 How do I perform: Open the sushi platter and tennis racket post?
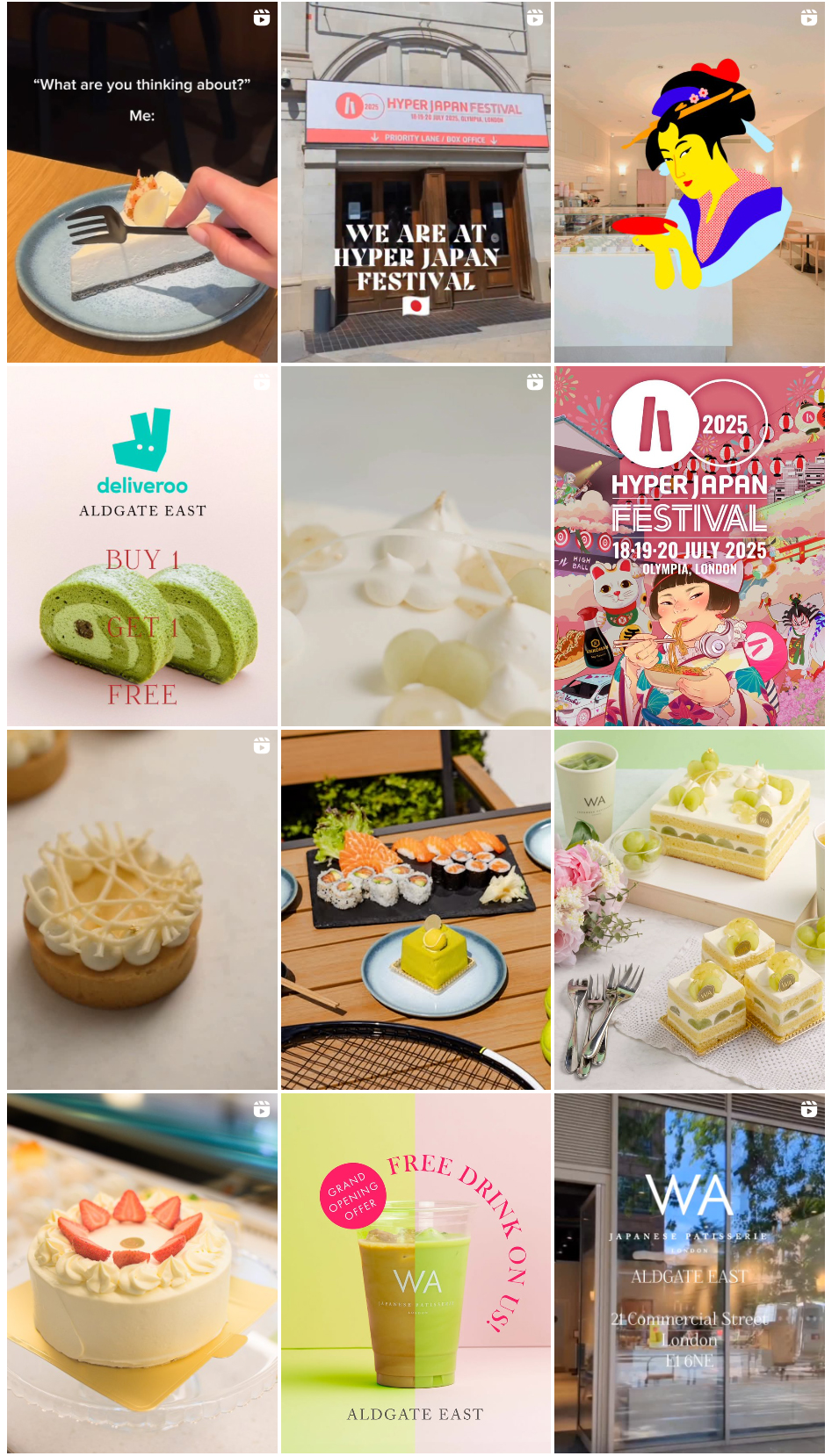416,910
